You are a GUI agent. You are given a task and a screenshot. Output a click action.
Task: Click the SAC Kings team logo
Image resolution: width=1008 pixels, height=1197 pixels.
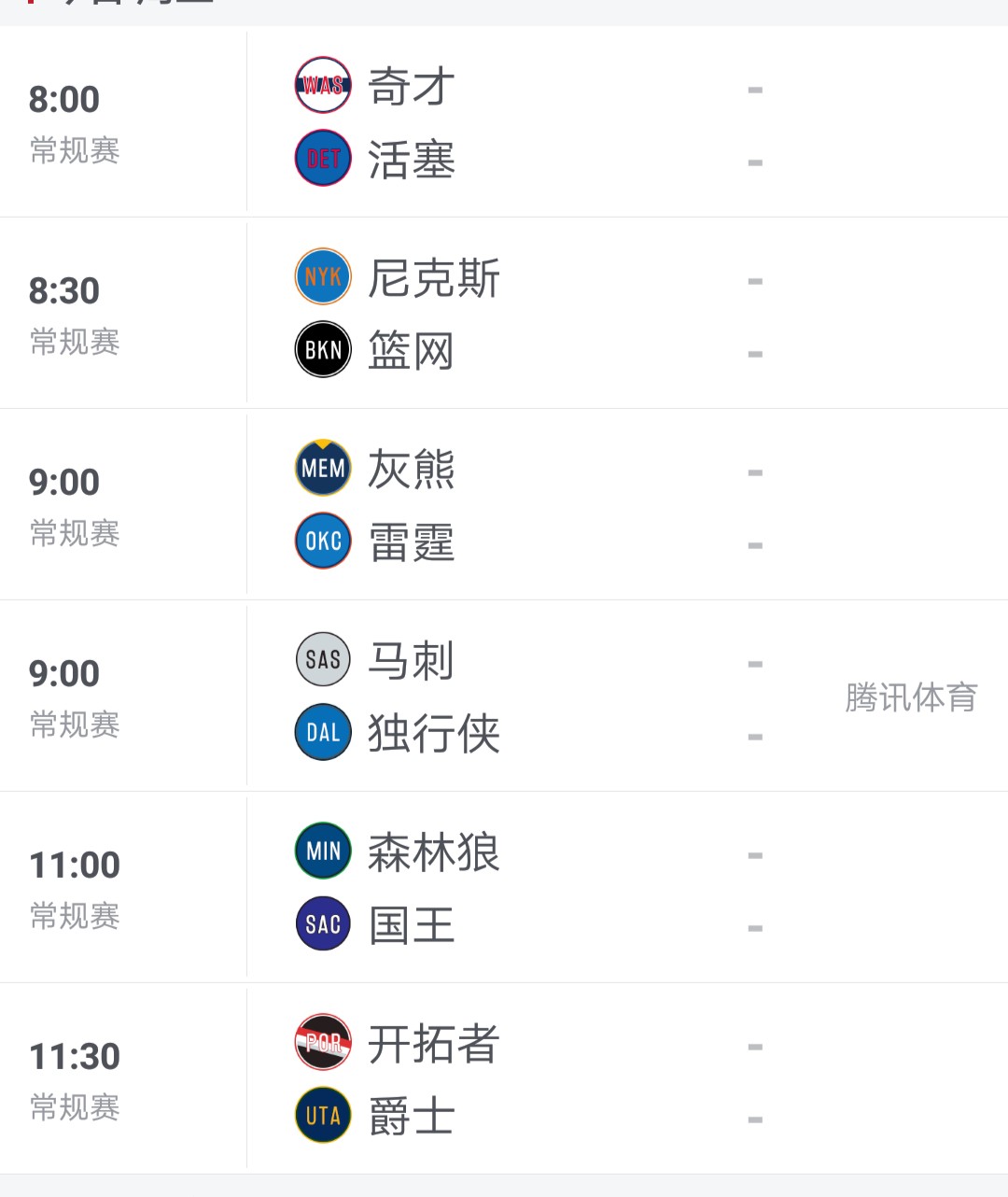point(322,923)
